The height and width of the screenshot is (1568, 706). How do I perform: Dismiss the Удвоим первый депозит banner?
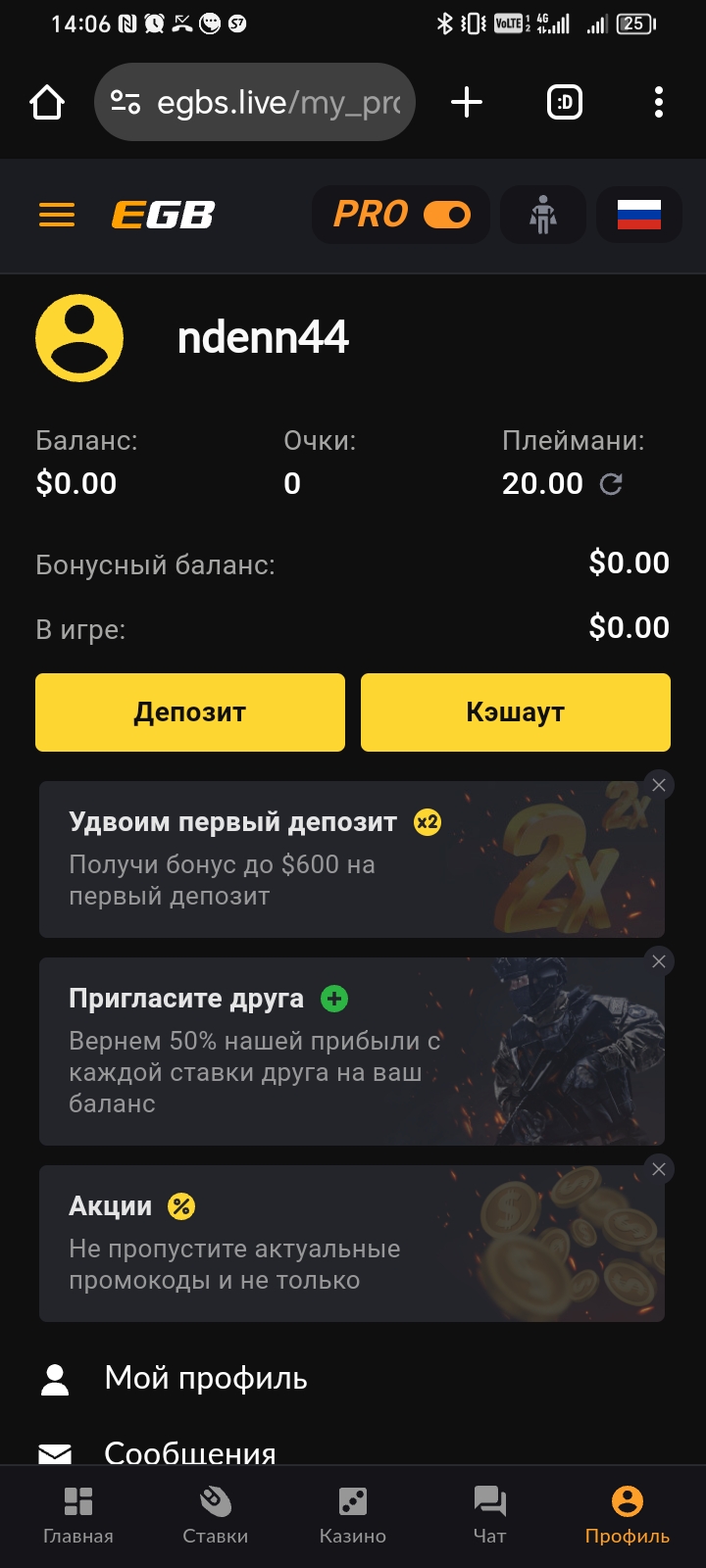[x=659, y=785]
